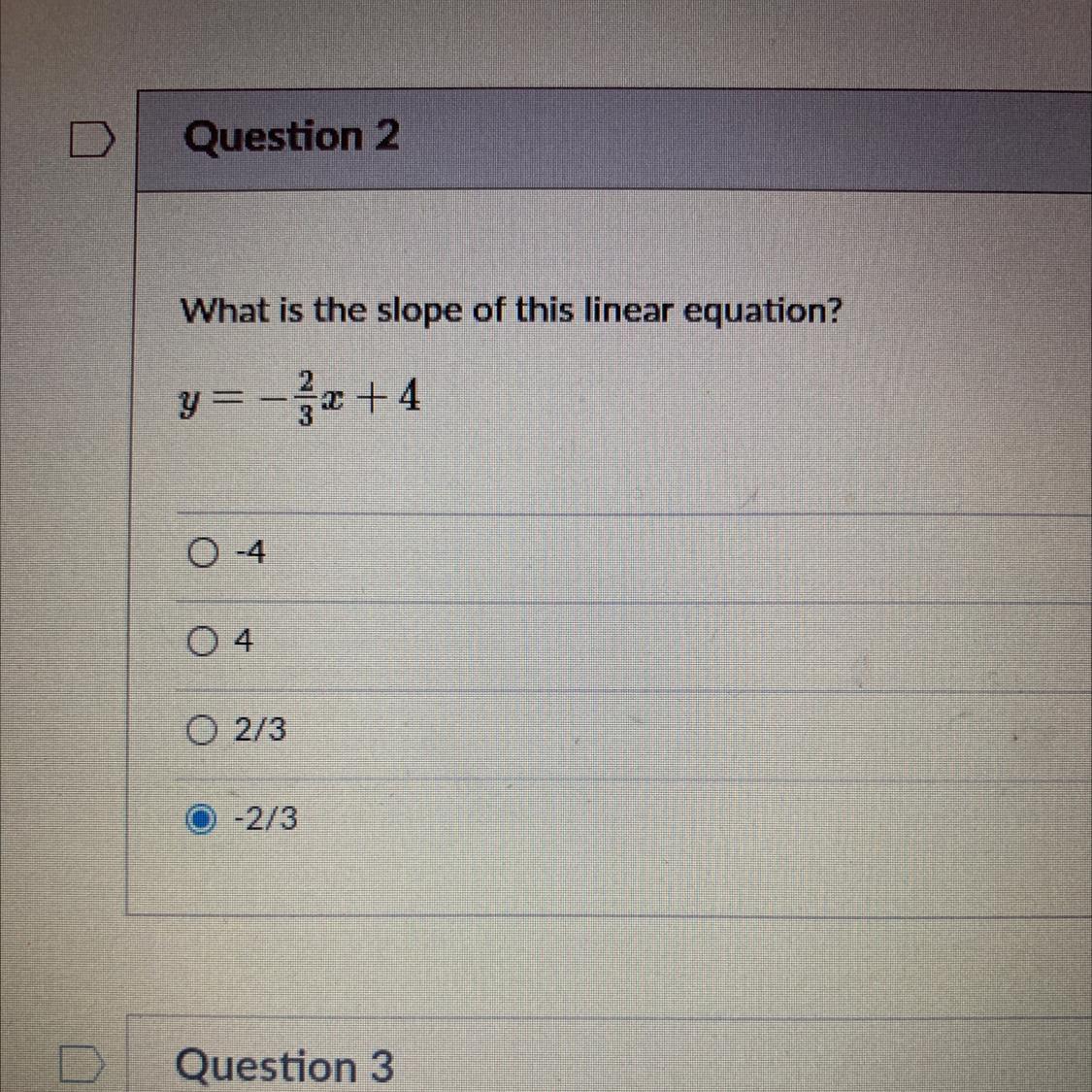Select the -4 answer option

202,553
